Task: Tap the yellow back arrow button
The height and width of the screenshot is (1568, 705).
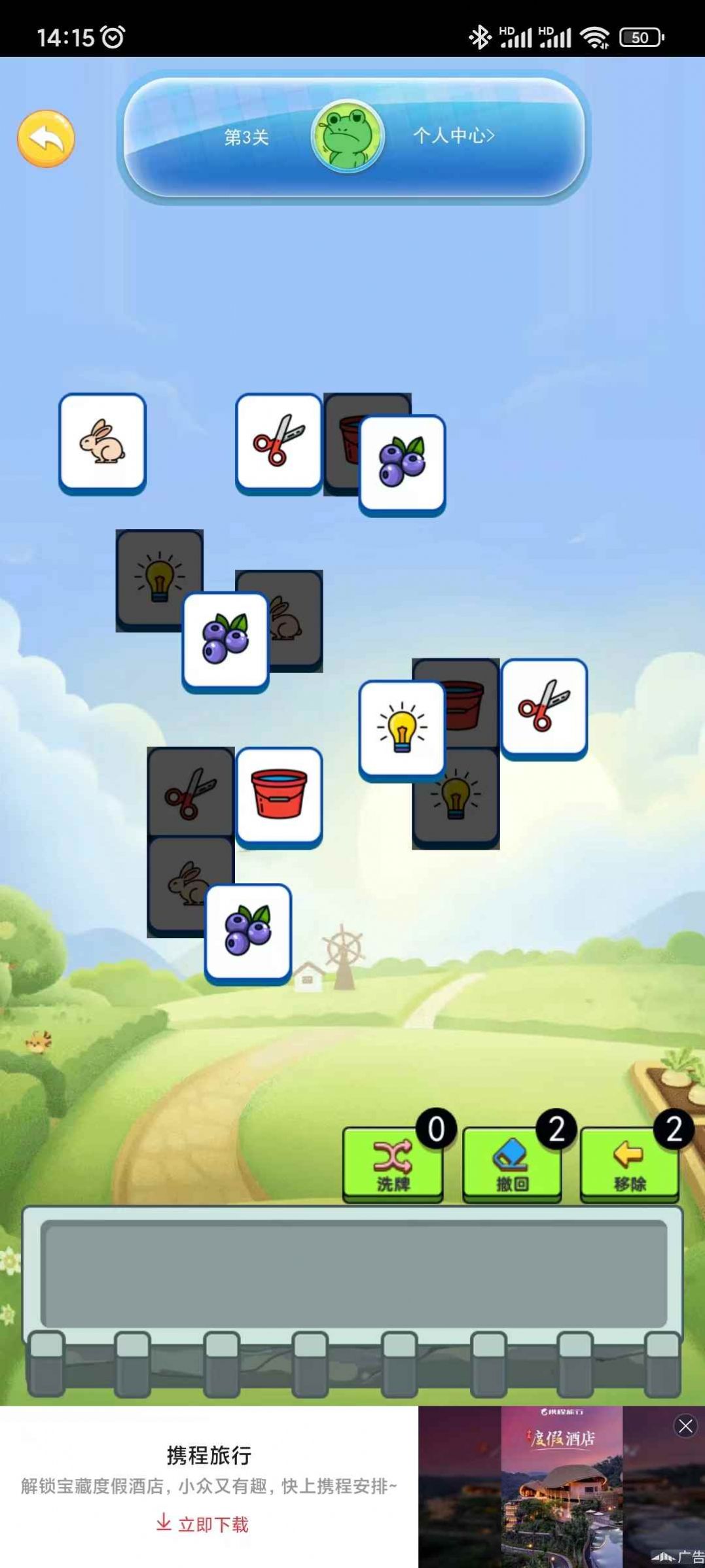Action: (x=46, y=139)
